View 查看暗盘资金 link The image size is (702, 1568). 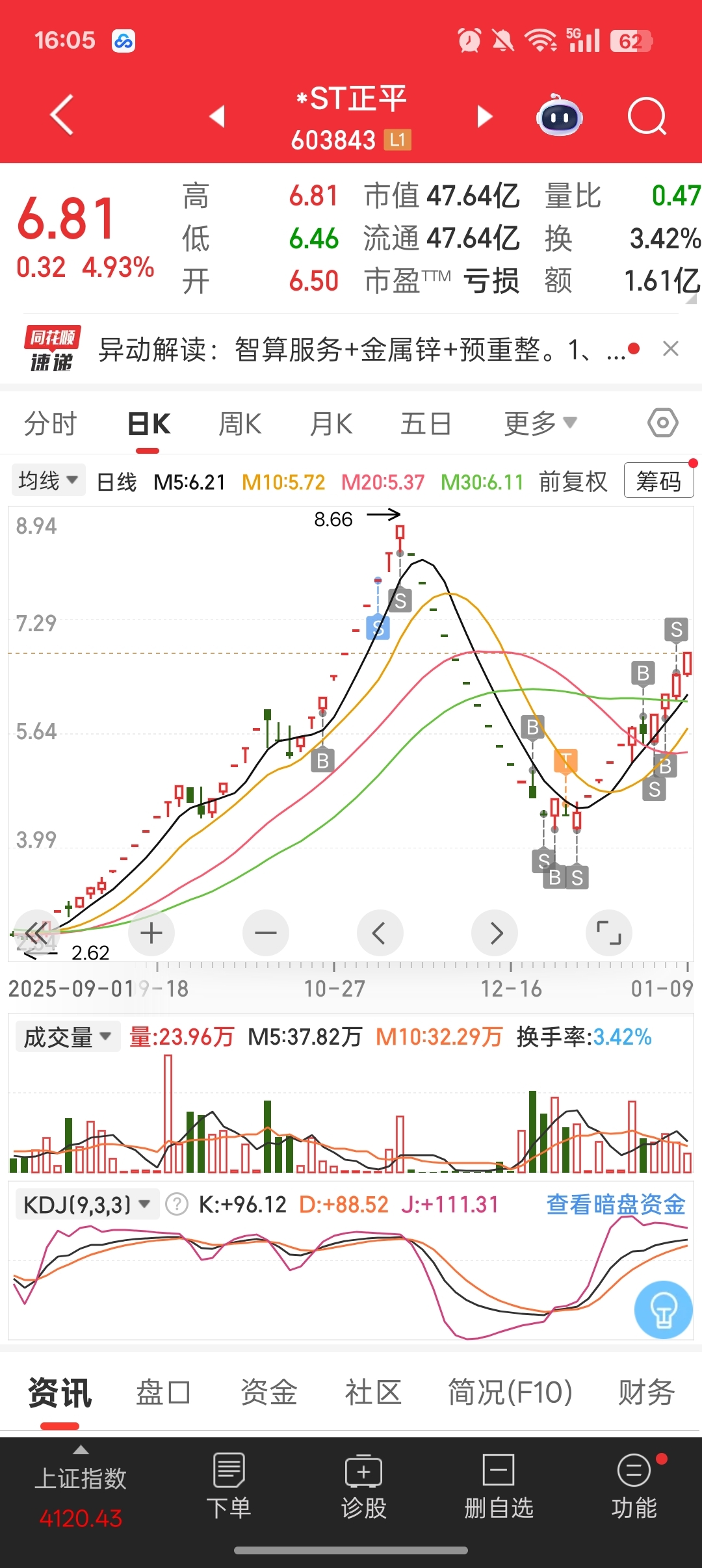click(616, 1205)
